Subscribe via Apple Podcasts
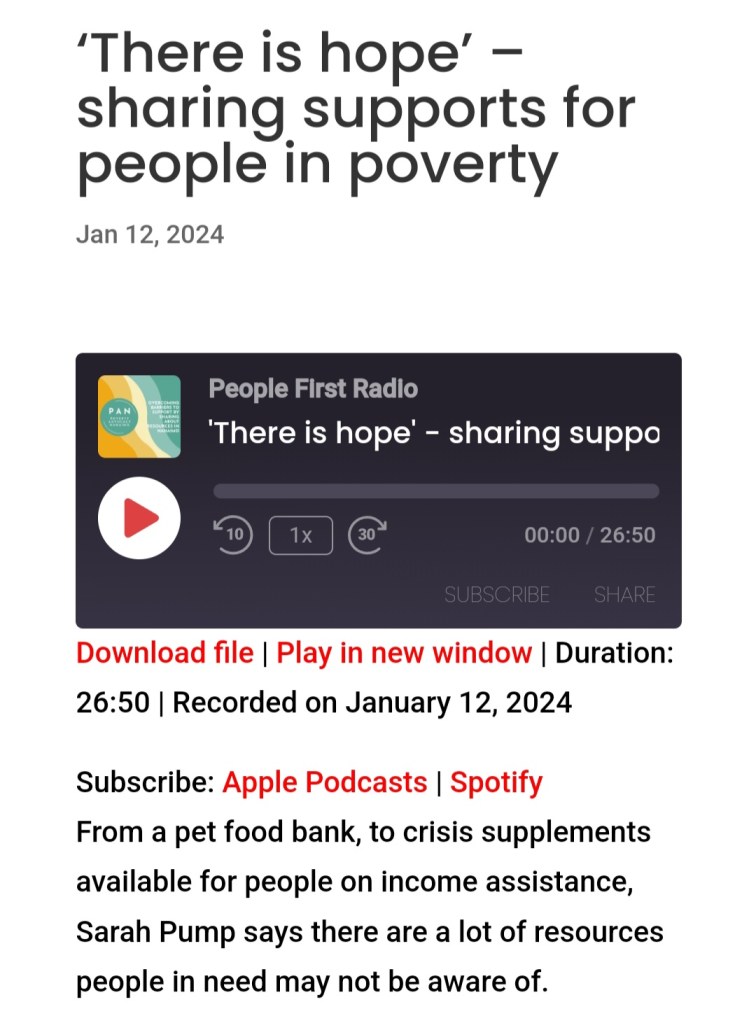The width and height of the screenshot is (756, 1023). click(x=325, y=782)
